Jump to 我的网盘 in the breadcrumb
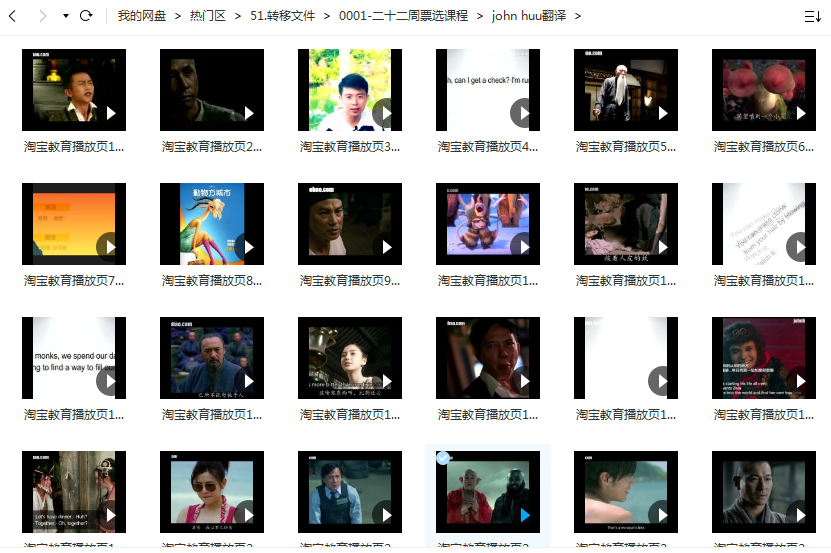Screen dimensions: 831x553 pos(142,16)
